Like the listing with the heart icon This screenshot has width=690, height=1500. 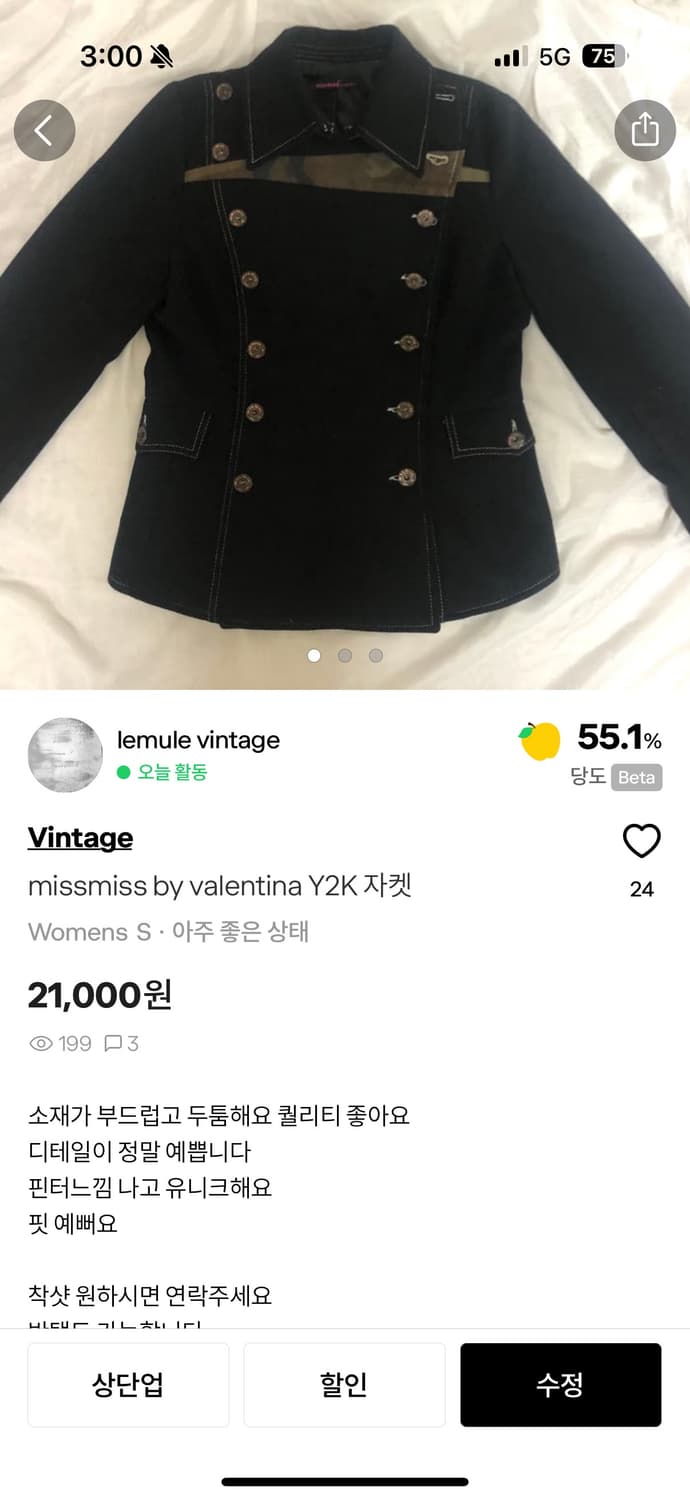coord(641,842)
